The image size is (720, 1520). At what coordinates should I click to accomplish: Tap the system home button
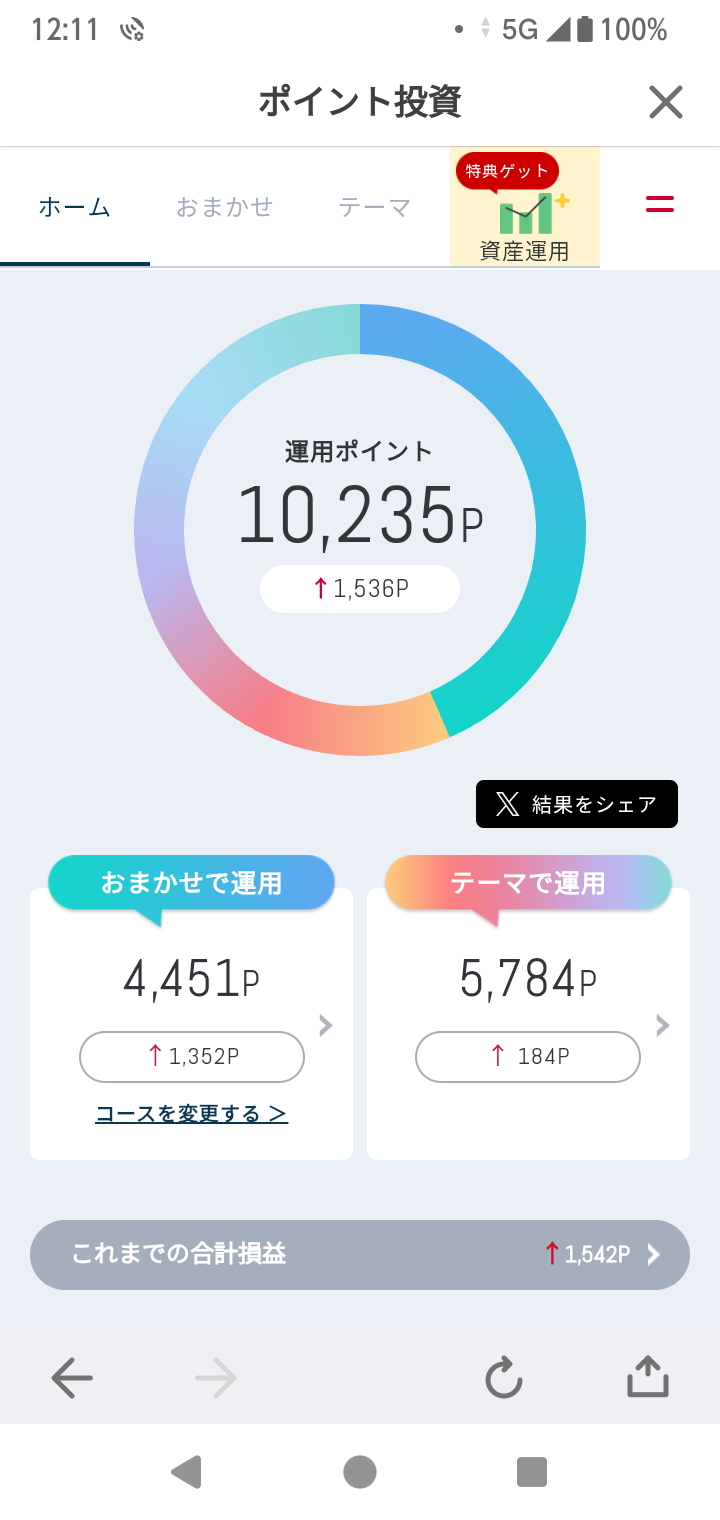(x=360, y=1472)
